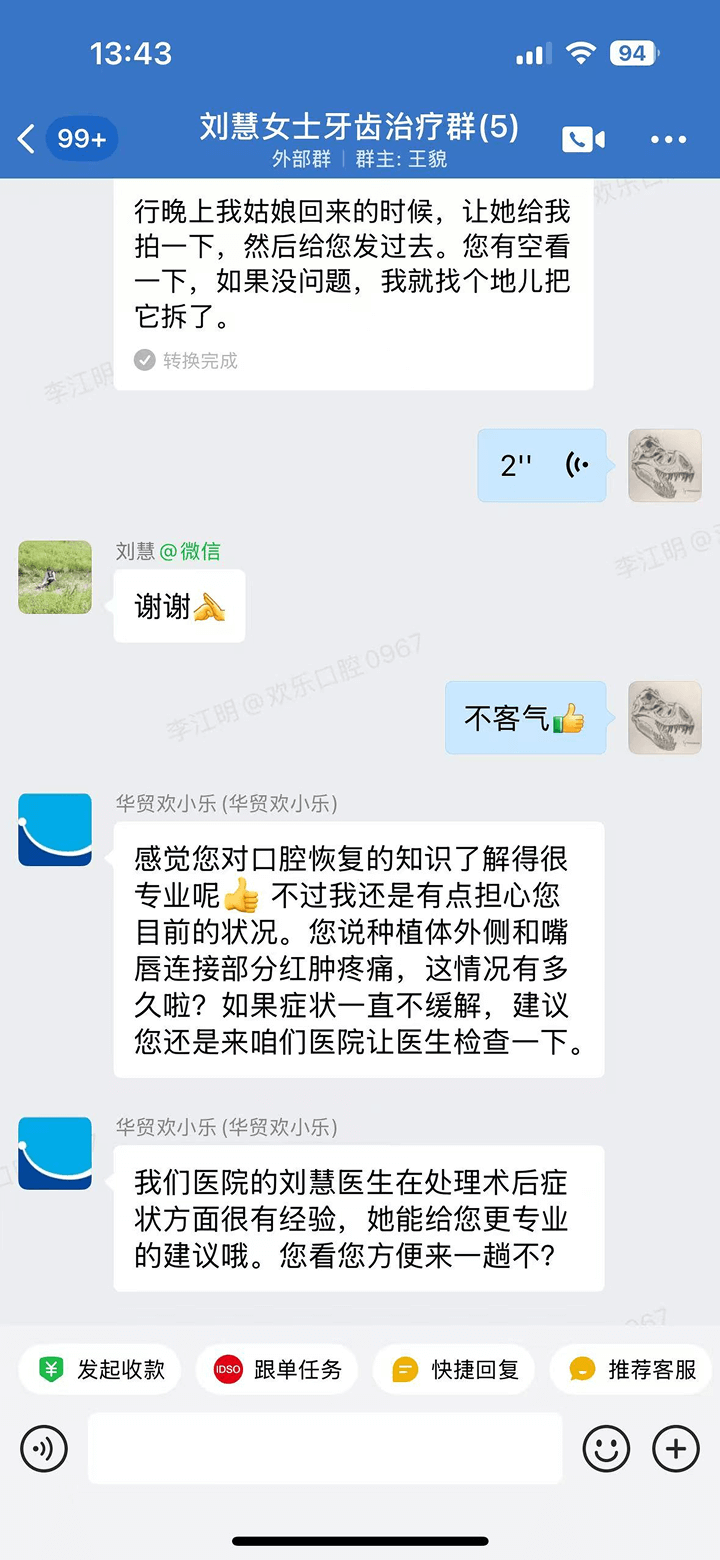Screen dimensions: 720x1560
Task: Open 刘慧's profile avatar
Action: (55, 577)
